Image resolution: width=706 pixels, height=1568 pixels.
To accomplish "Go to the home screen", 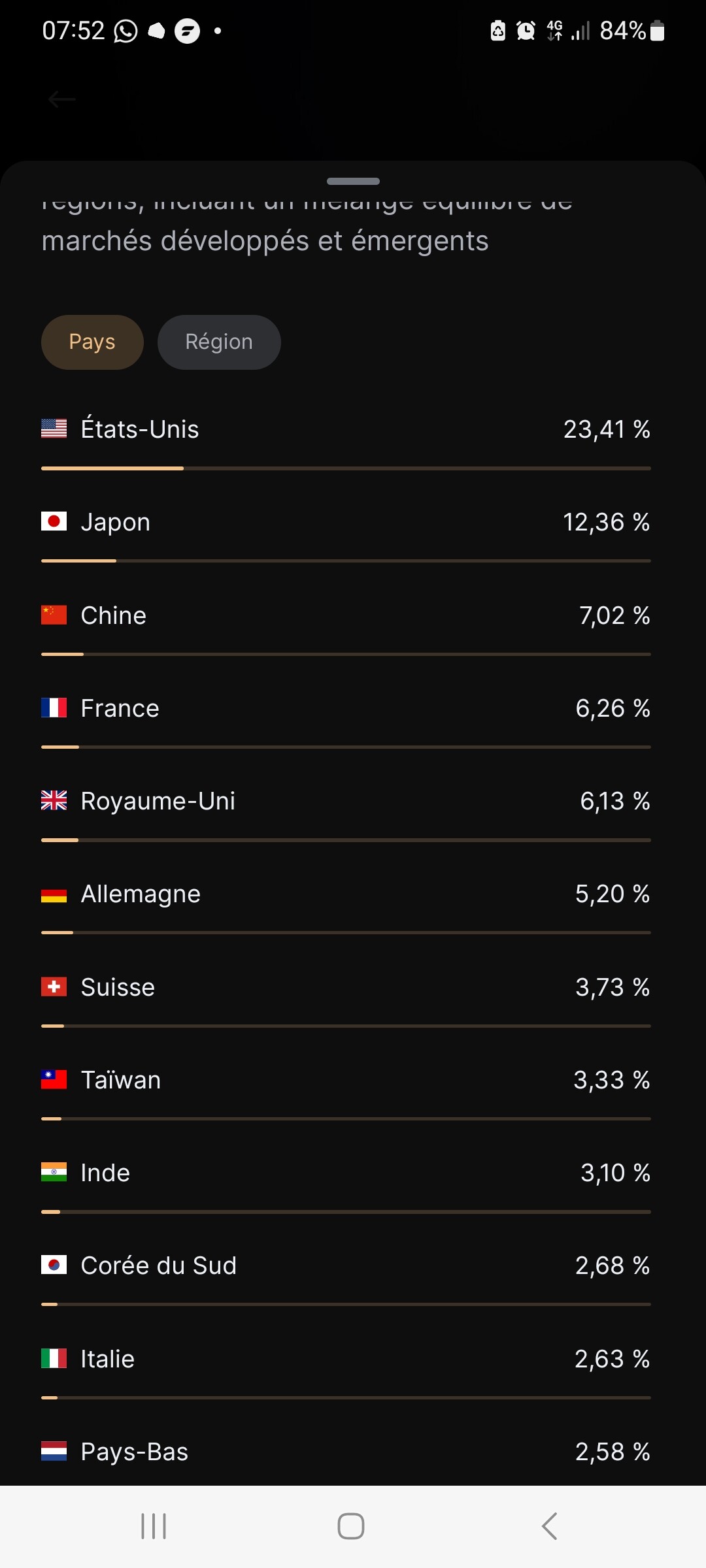I will pyautogui.click(x=351, y=1526).
